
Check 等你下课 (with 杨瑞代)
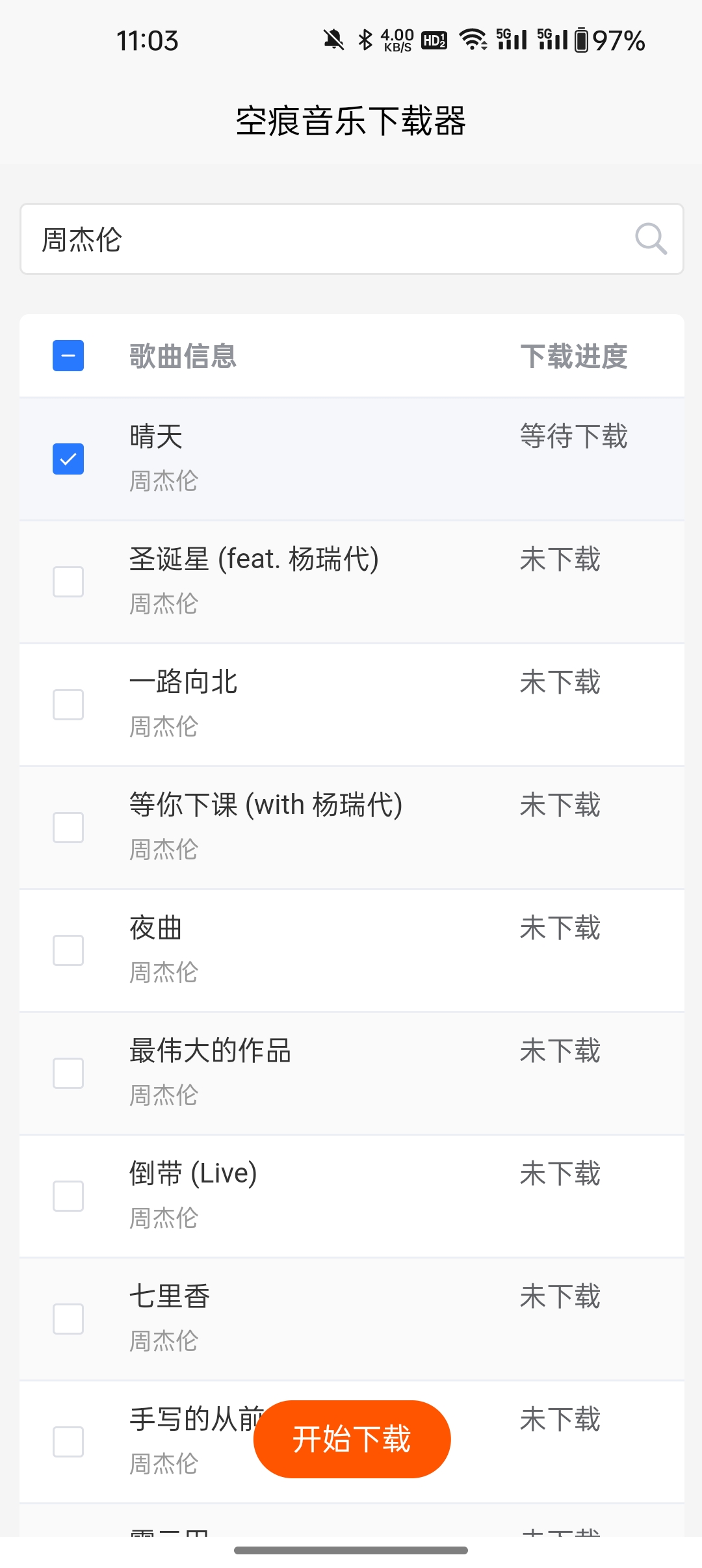pos(68,827)
